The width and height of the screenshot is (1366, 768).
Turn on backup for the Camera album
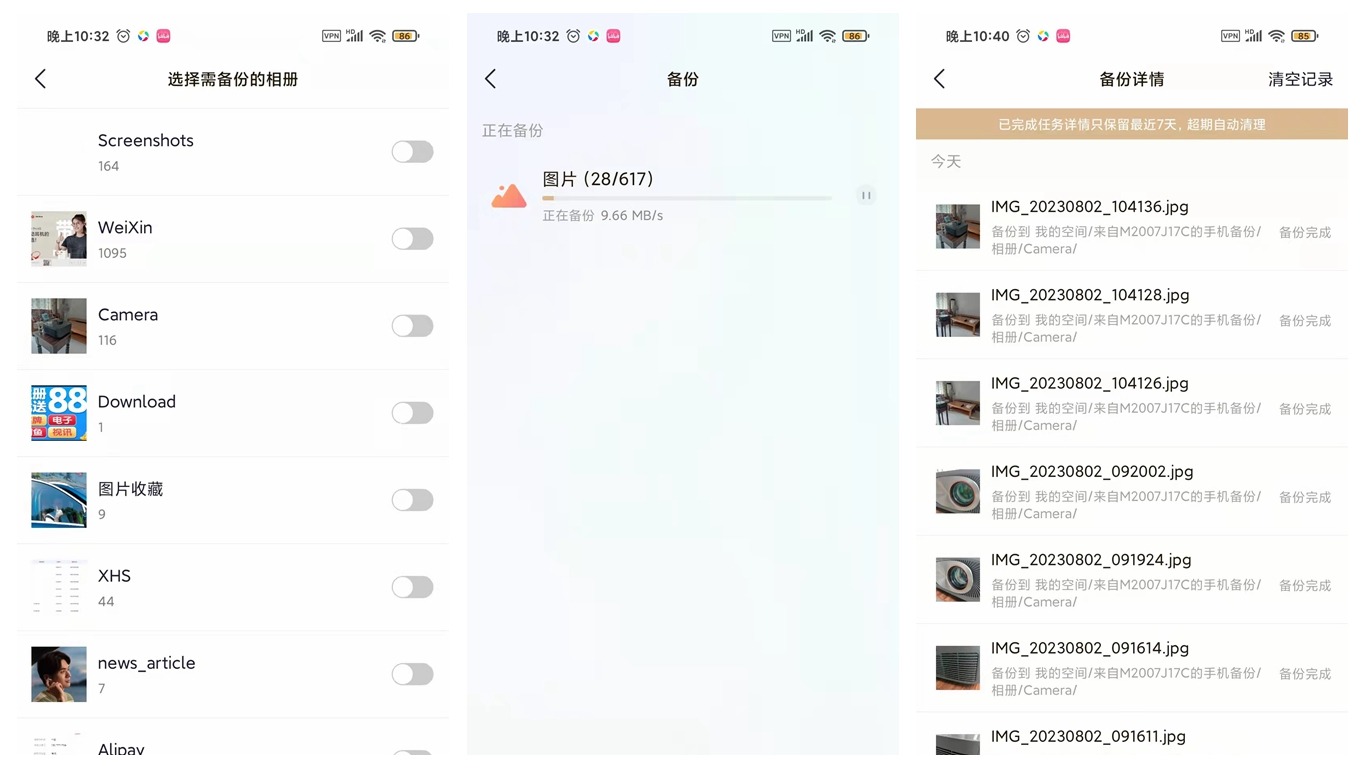(x=412, y=326)
